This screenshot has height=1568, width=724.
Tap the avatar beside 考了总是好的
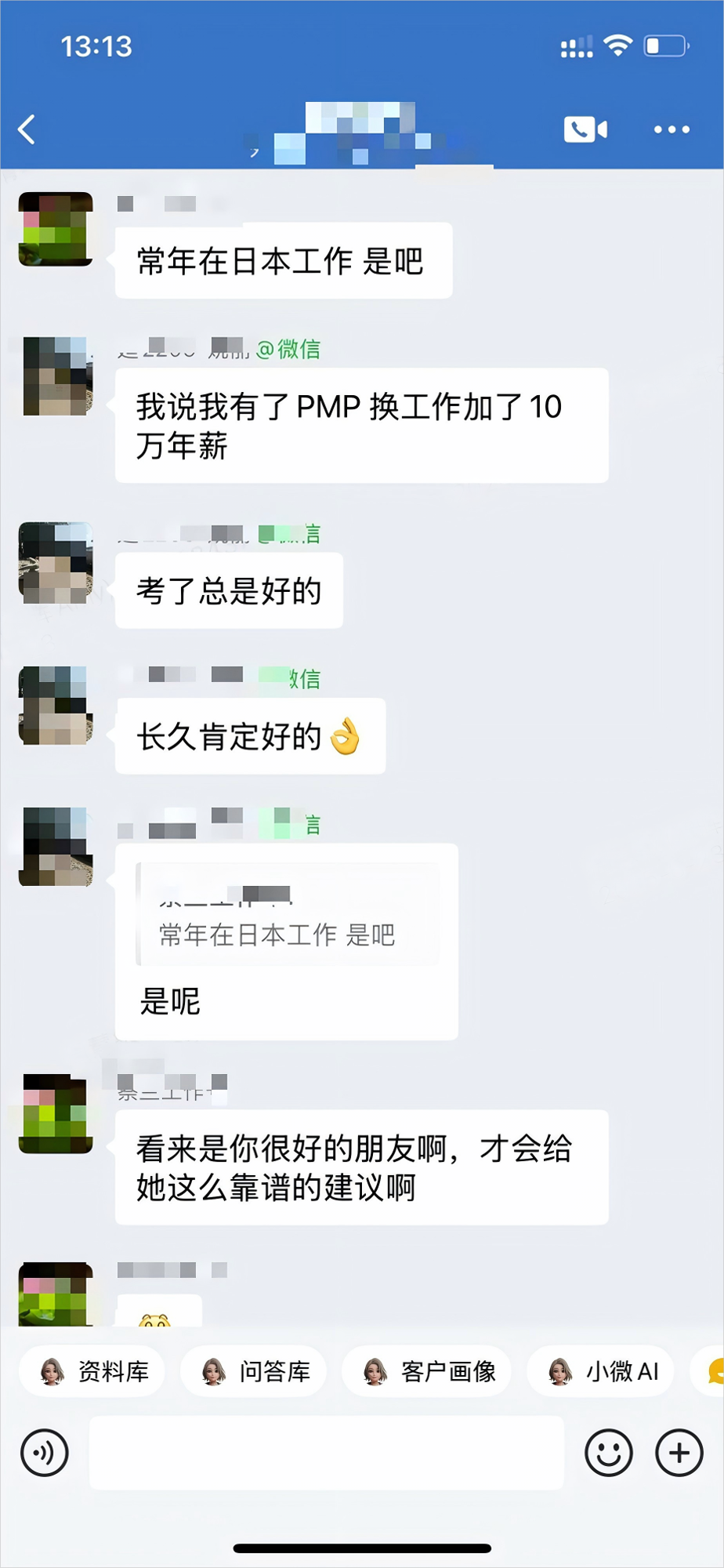[56, 562]
